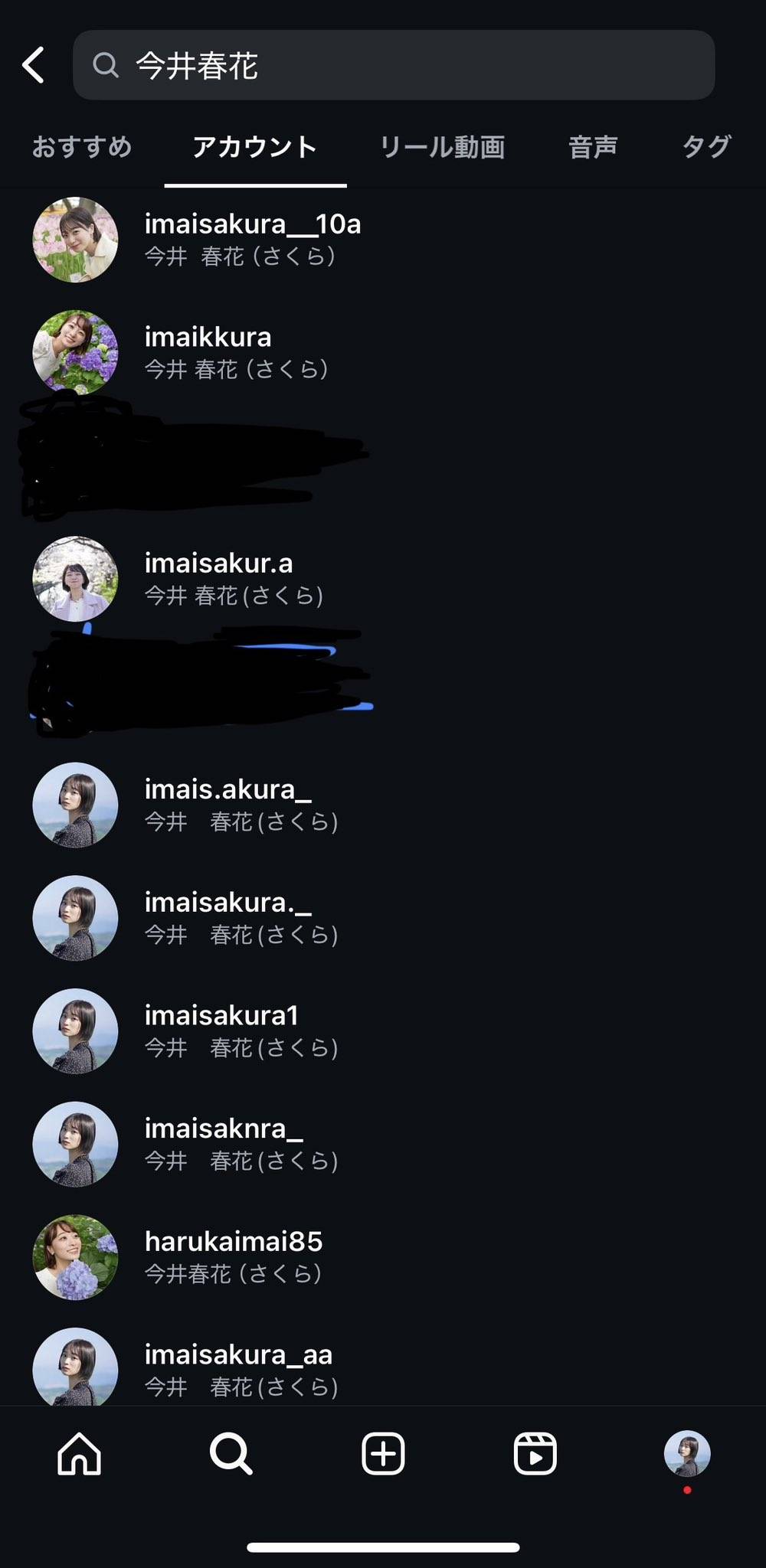Go back from search results
Image resolution: width=766 pixels, height=1568 pixels.
34,65
